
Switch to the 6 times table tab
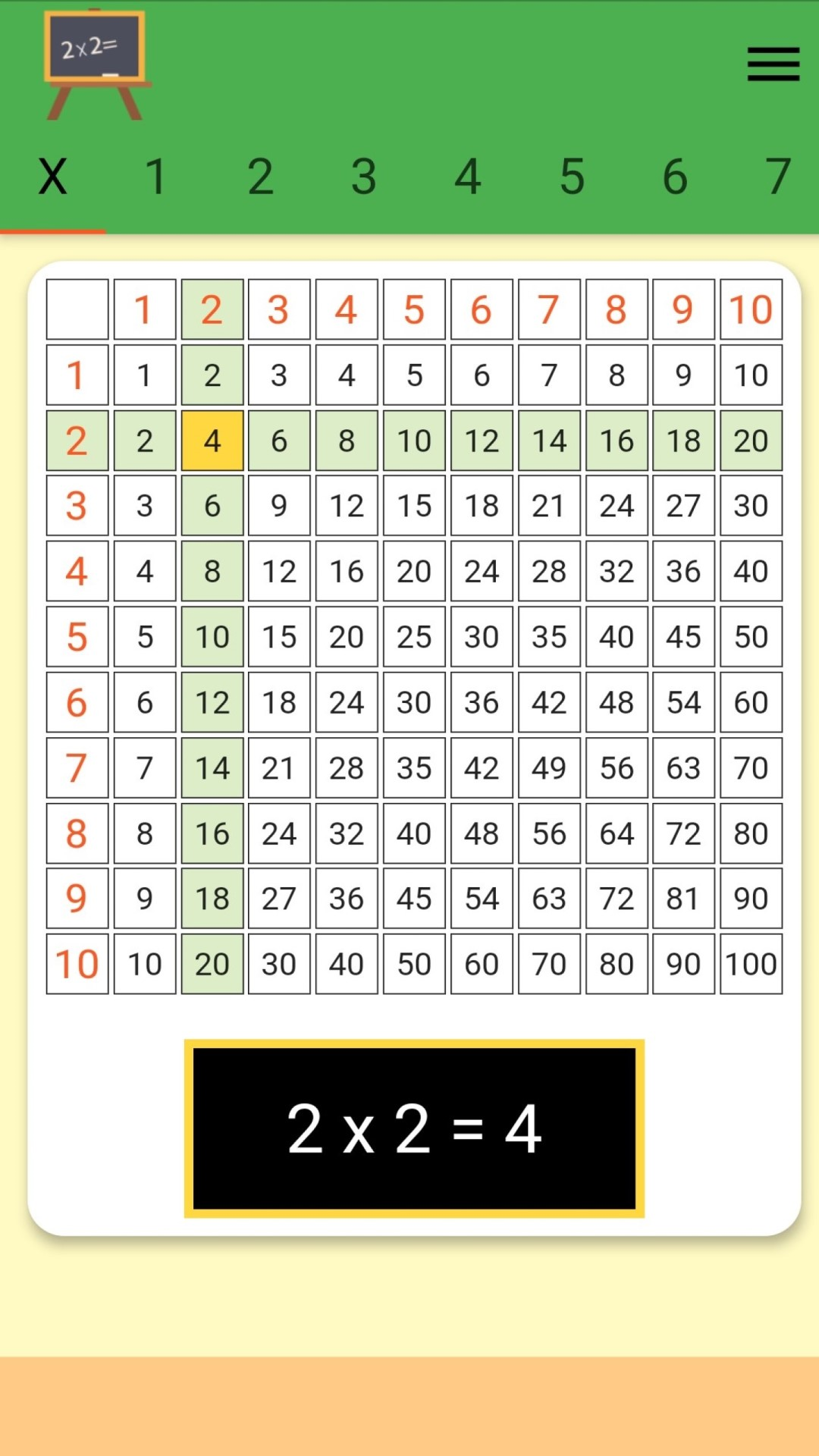tap(675, 177)
